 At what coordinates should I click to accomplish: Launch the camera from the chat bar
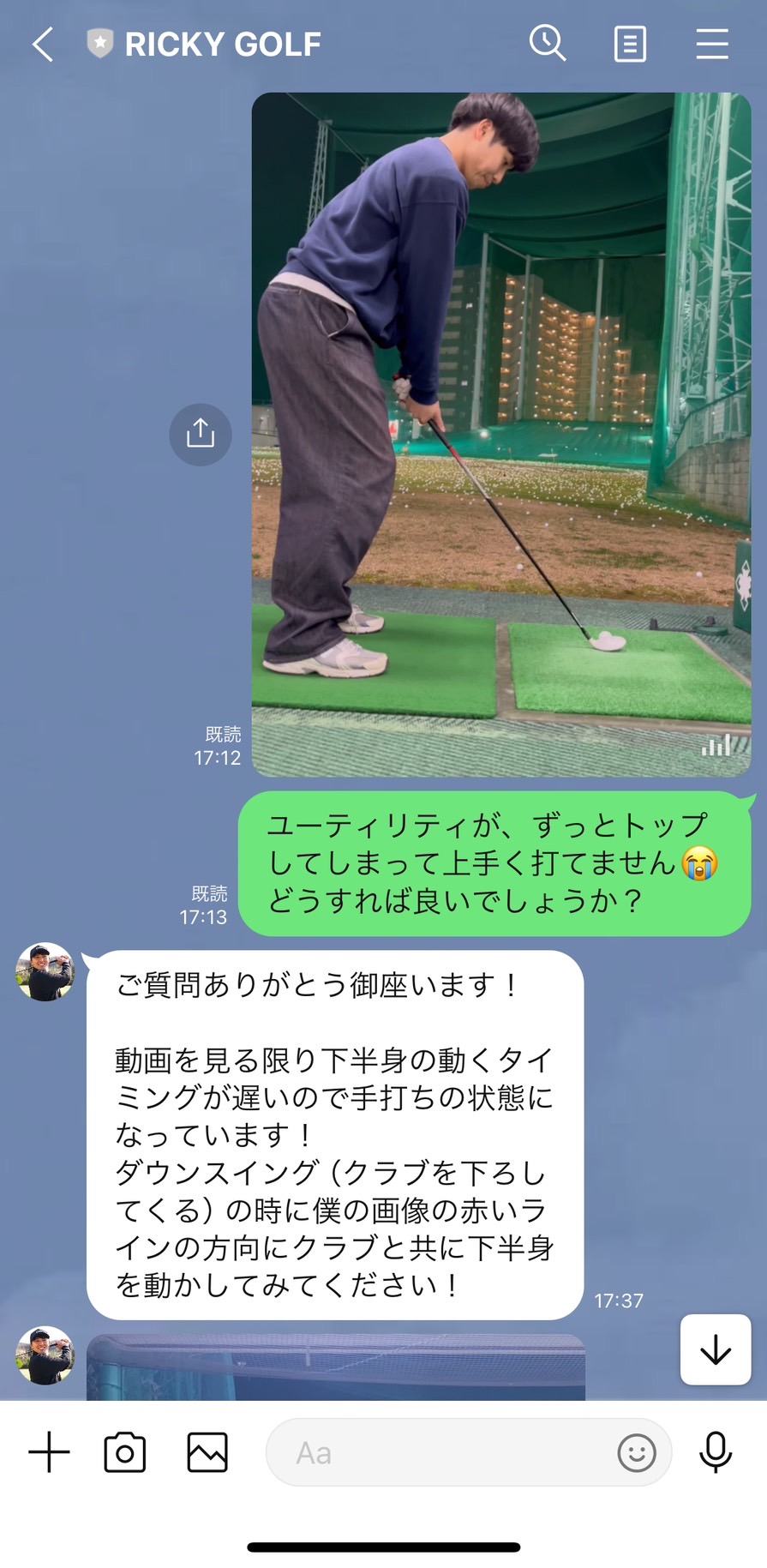(125, 1452)
